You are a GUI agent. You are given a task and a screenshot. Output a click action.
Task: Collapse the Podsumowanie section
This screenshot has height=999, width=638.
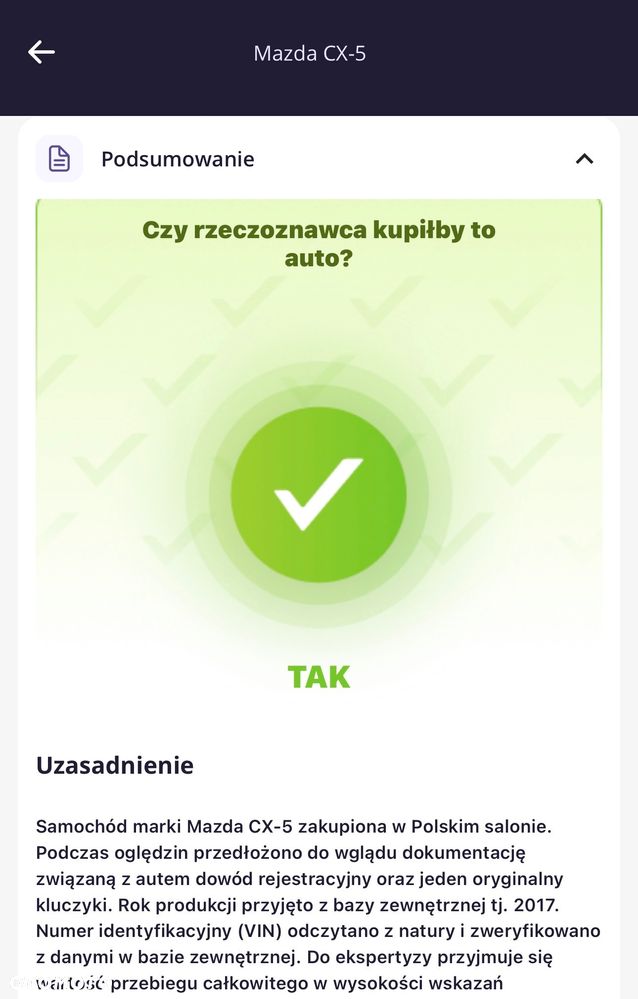(x=584, y=159)
